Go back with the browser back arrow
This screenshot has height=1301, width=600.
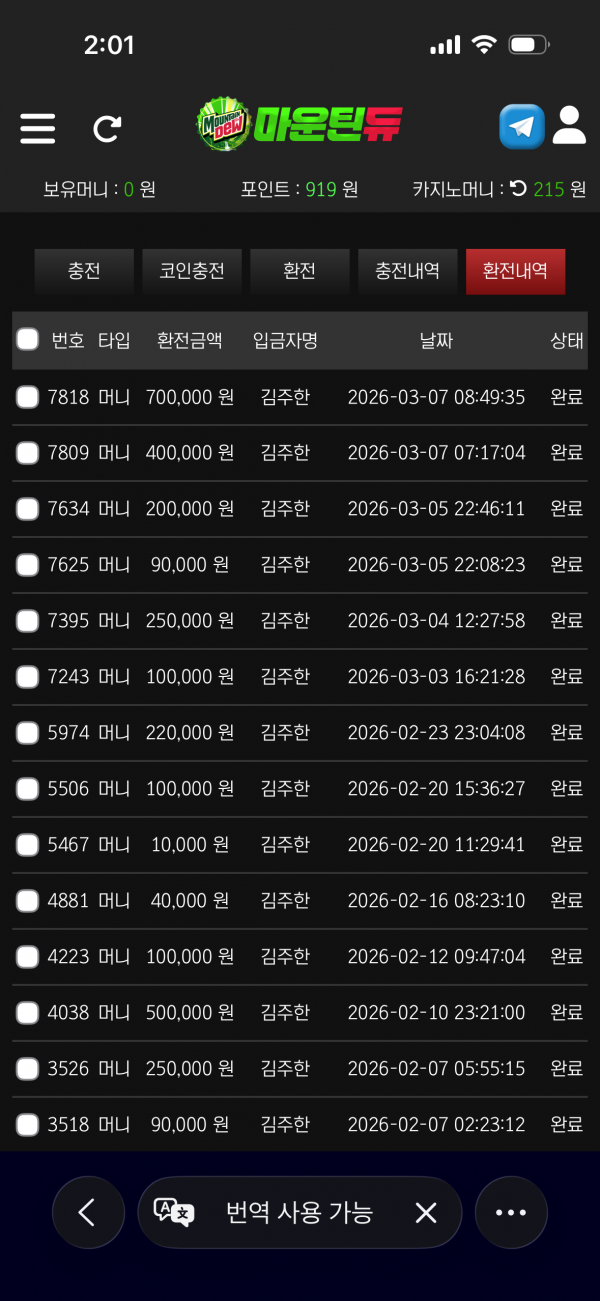pyautogui.click(x=88, y=1212)
